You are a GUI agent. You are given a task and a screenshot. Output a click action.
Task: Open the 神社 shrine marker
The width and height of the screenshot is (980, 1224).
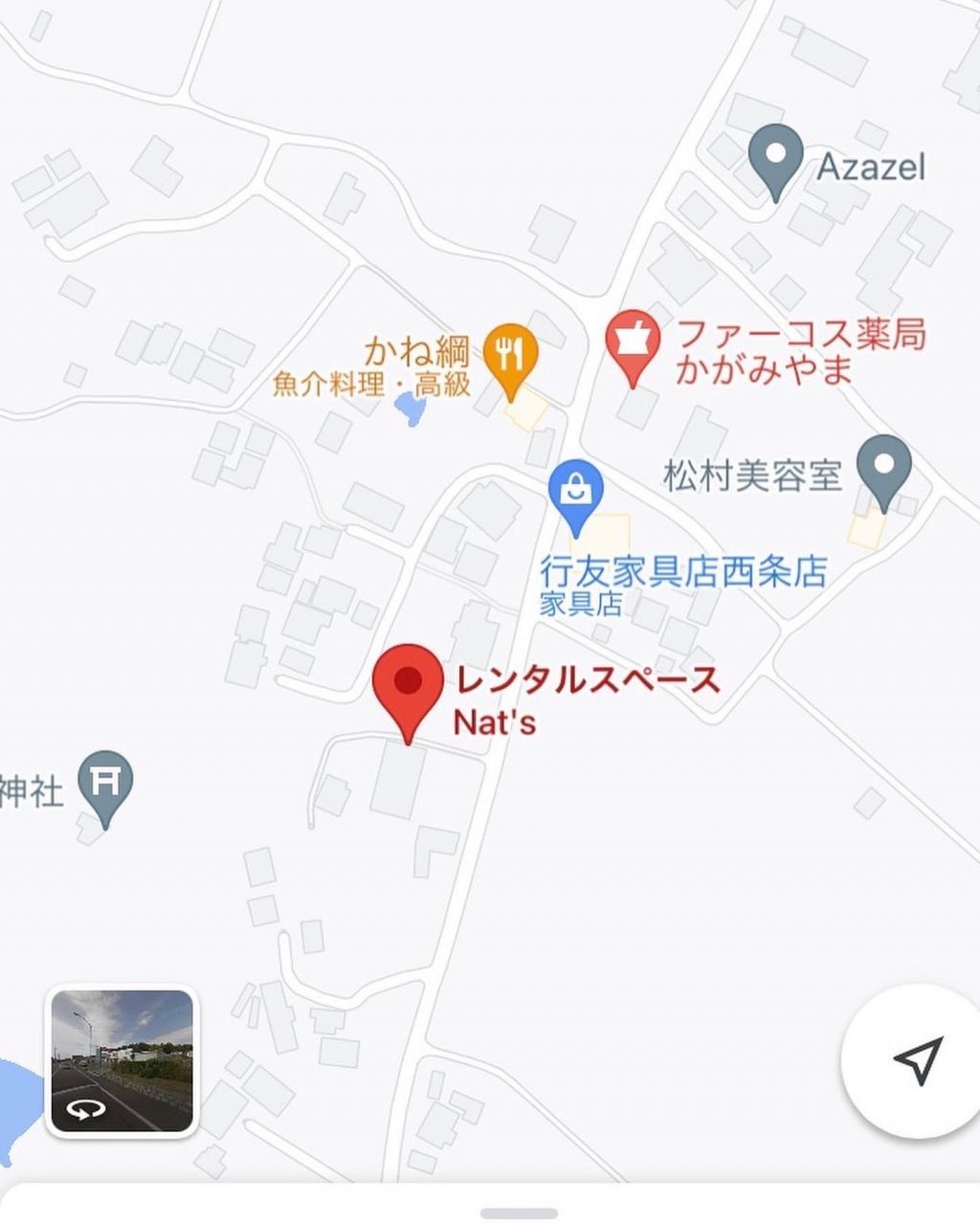tap(105, 782)
